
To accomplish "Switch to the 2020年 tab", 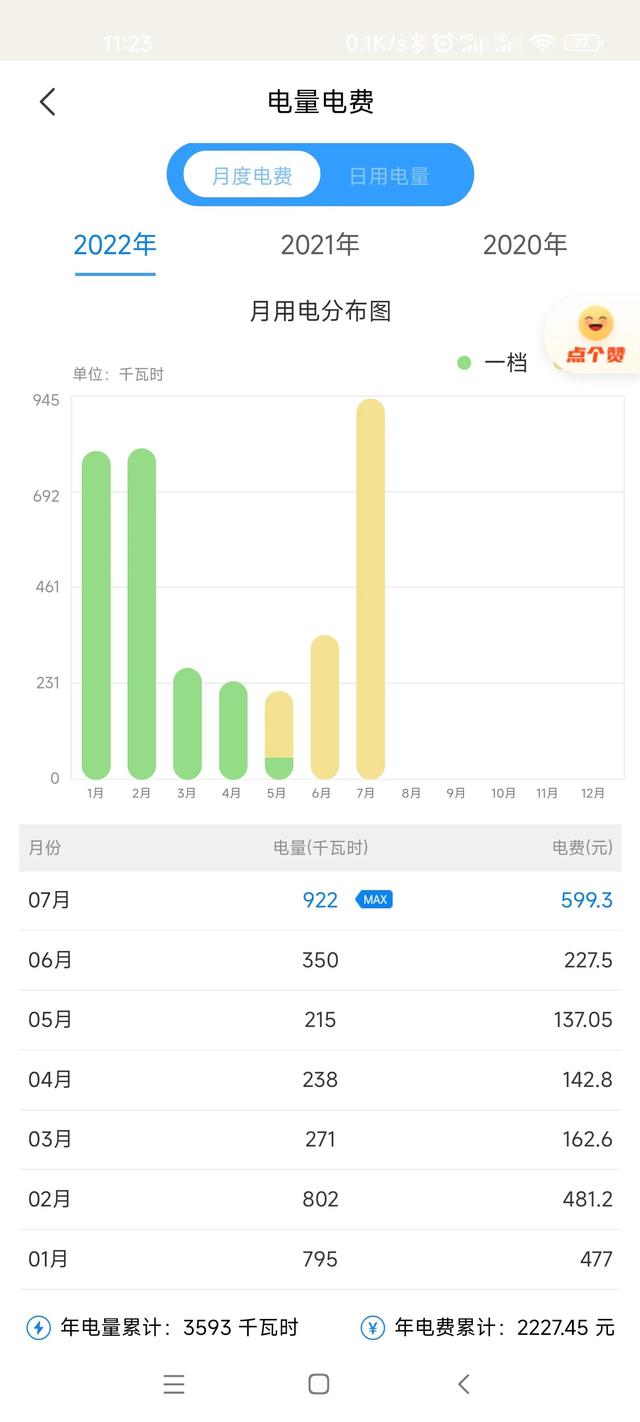I will [524, 245].
